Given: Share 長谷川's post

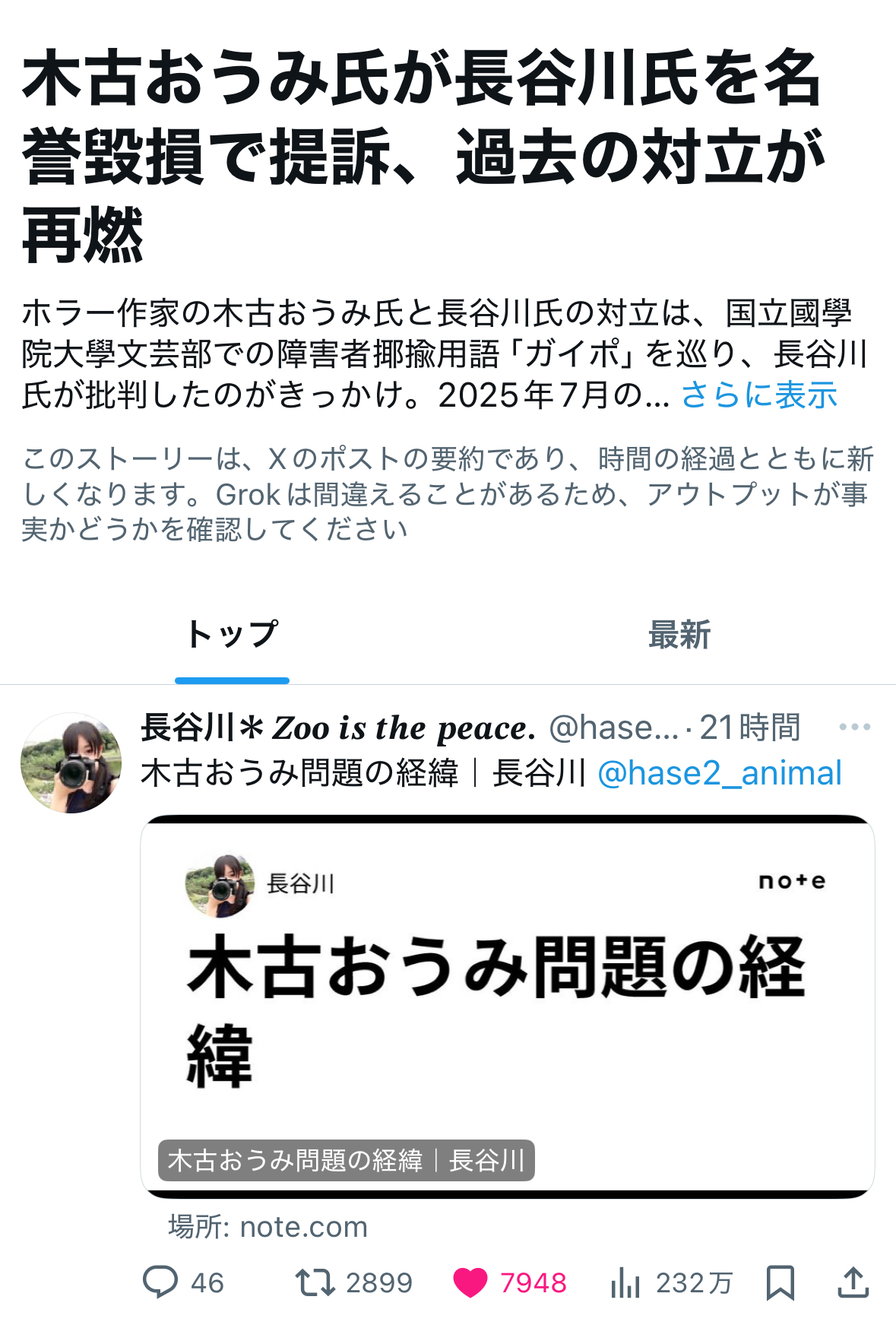Looking at the screenshot, I should pos(853,1282).
